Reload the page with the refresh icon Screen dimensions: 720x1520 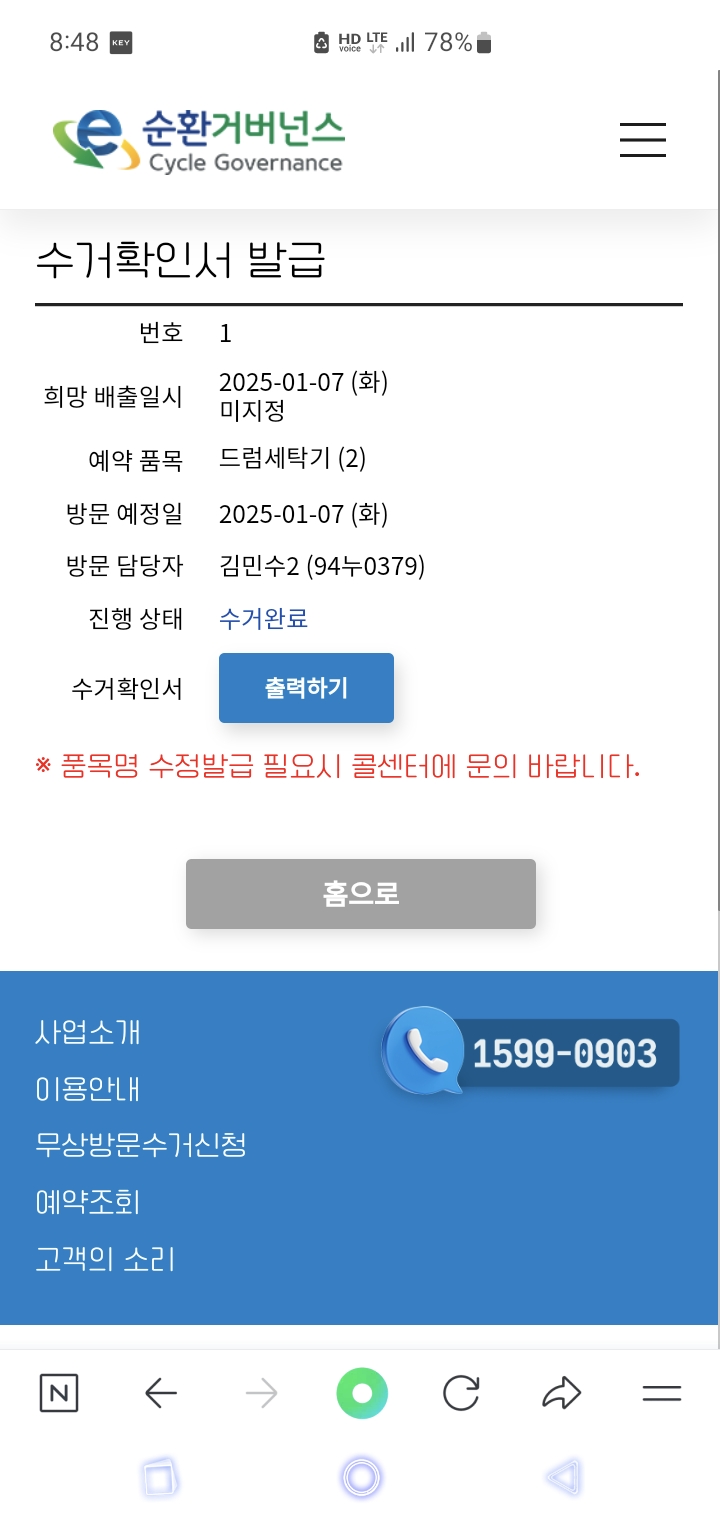pos(461,1393)
